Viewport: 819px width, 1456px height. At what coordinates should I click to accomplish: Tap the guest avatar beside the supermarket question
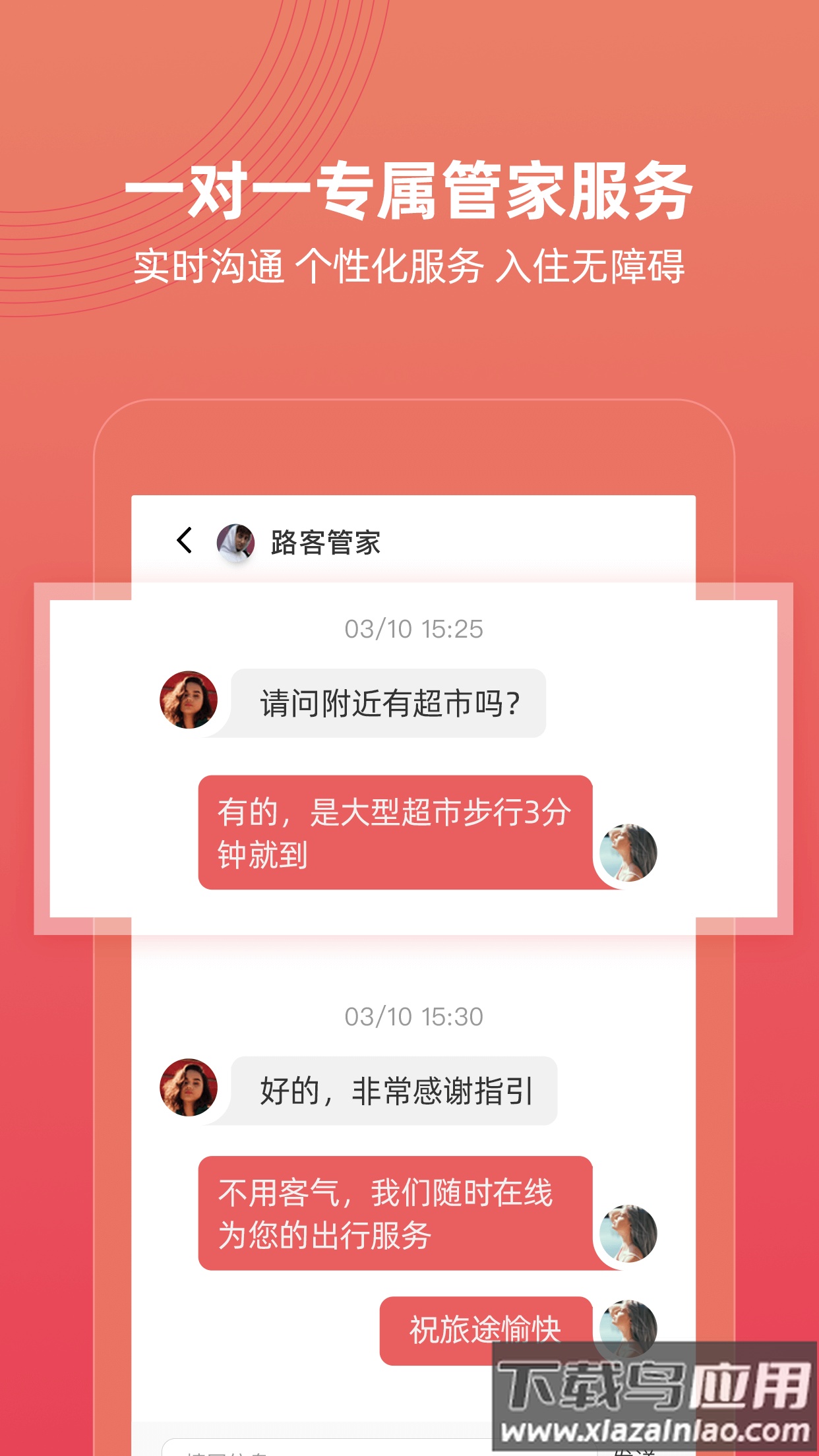(188, 701)
